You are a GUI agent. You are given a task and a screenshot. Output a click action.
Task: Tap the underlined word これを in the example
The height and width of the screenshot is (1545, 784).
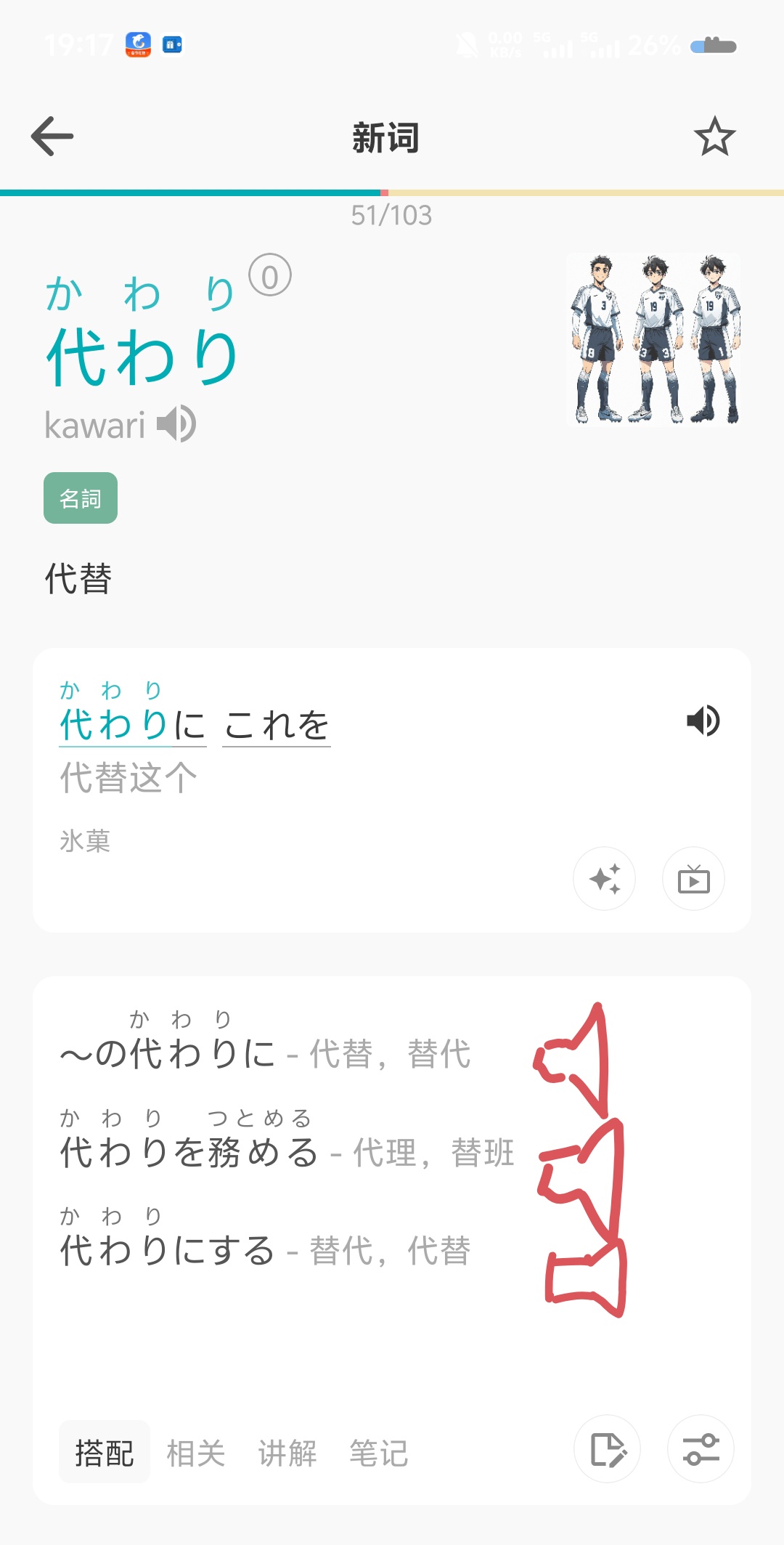pyautogui.click(x=276, y=725)
